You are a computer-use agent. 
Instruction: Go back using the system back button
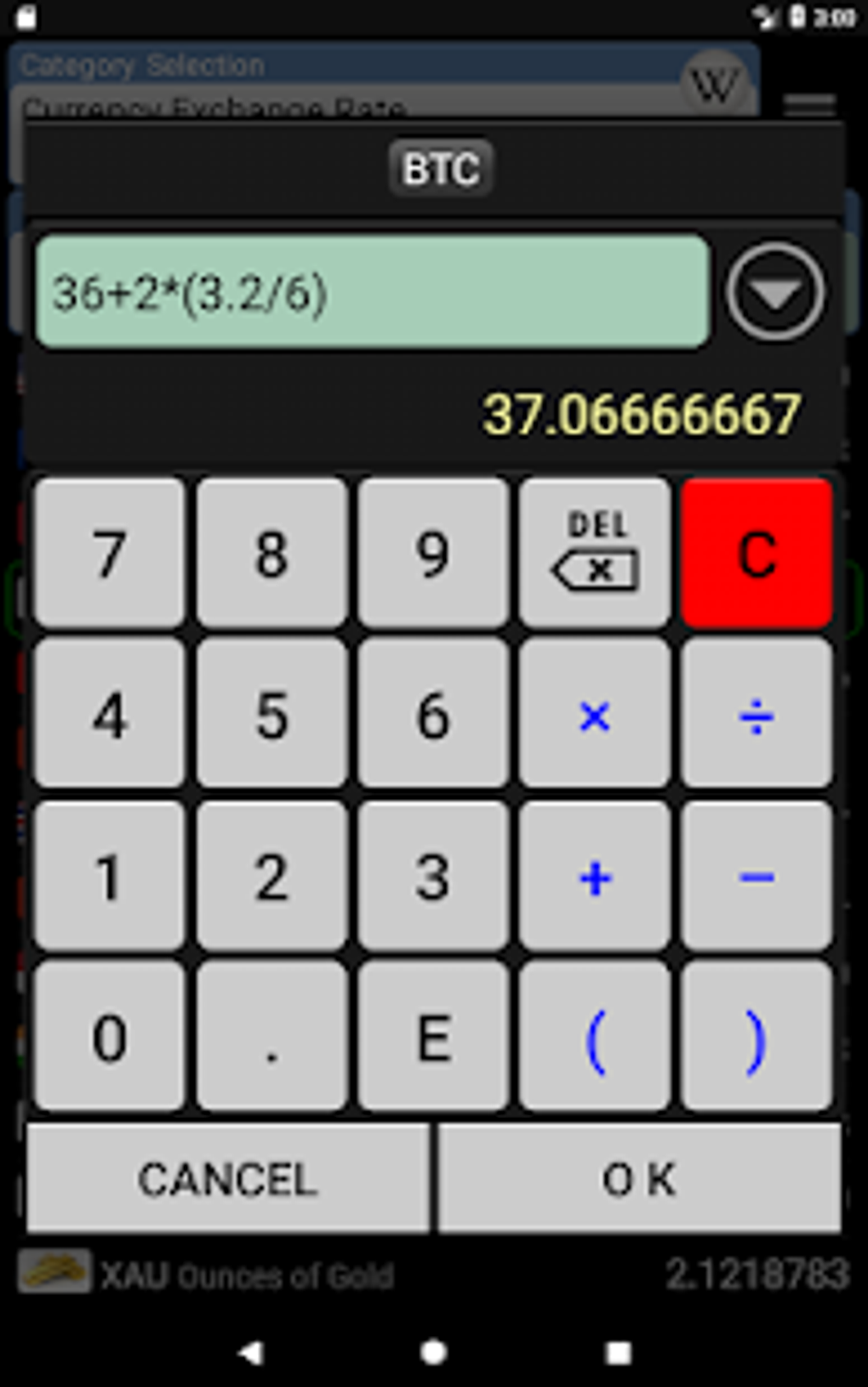click(250, 1352)
